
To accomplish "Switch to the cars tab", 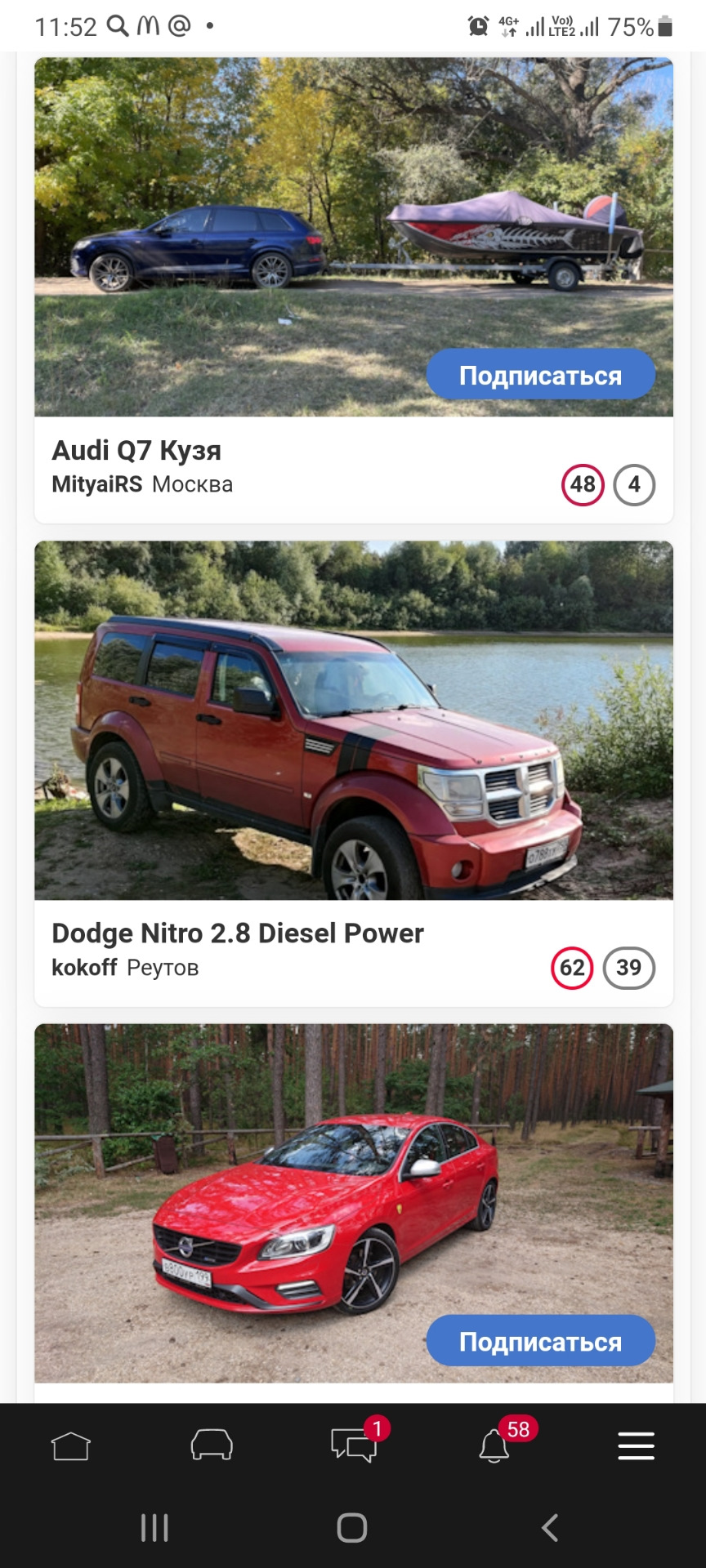I will (x=212, y=1445).
